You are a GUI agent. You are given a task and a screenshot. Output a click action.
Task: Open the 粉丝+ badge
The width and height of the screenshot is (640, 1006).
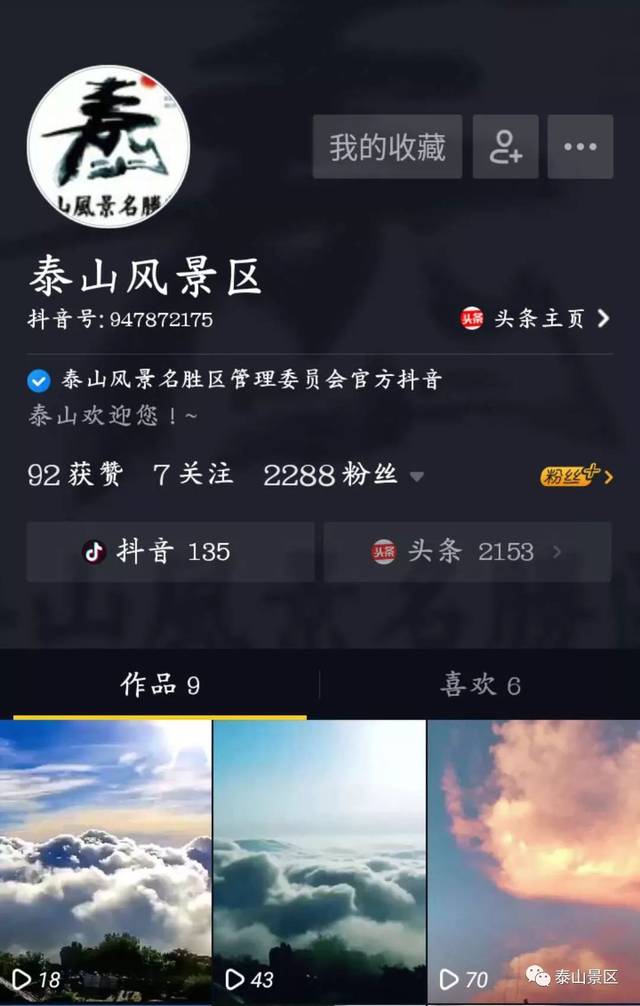(576, 476)
